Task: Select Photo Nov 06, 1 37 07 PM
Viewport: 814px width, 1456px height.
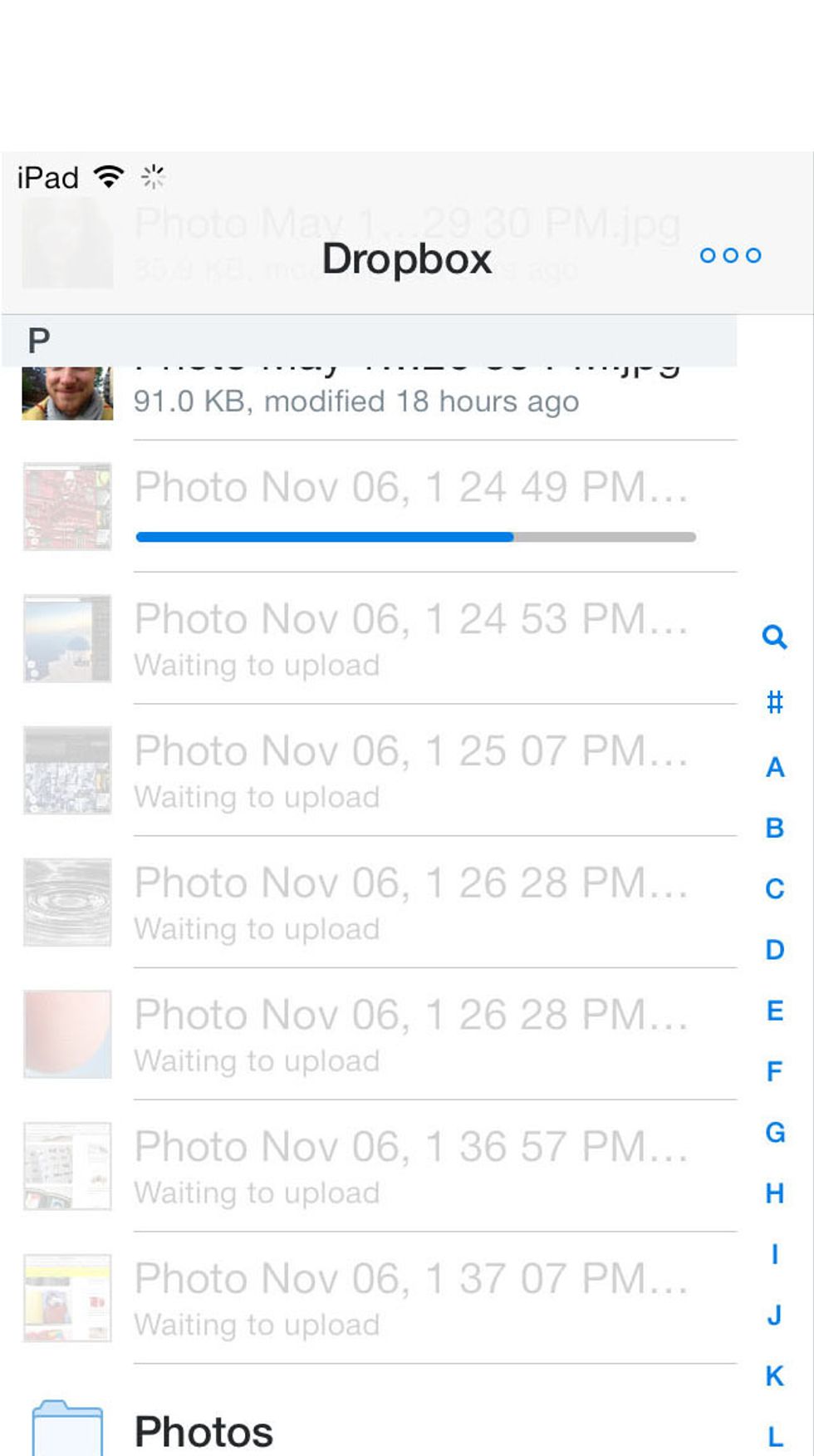Action: (369, 1298)
